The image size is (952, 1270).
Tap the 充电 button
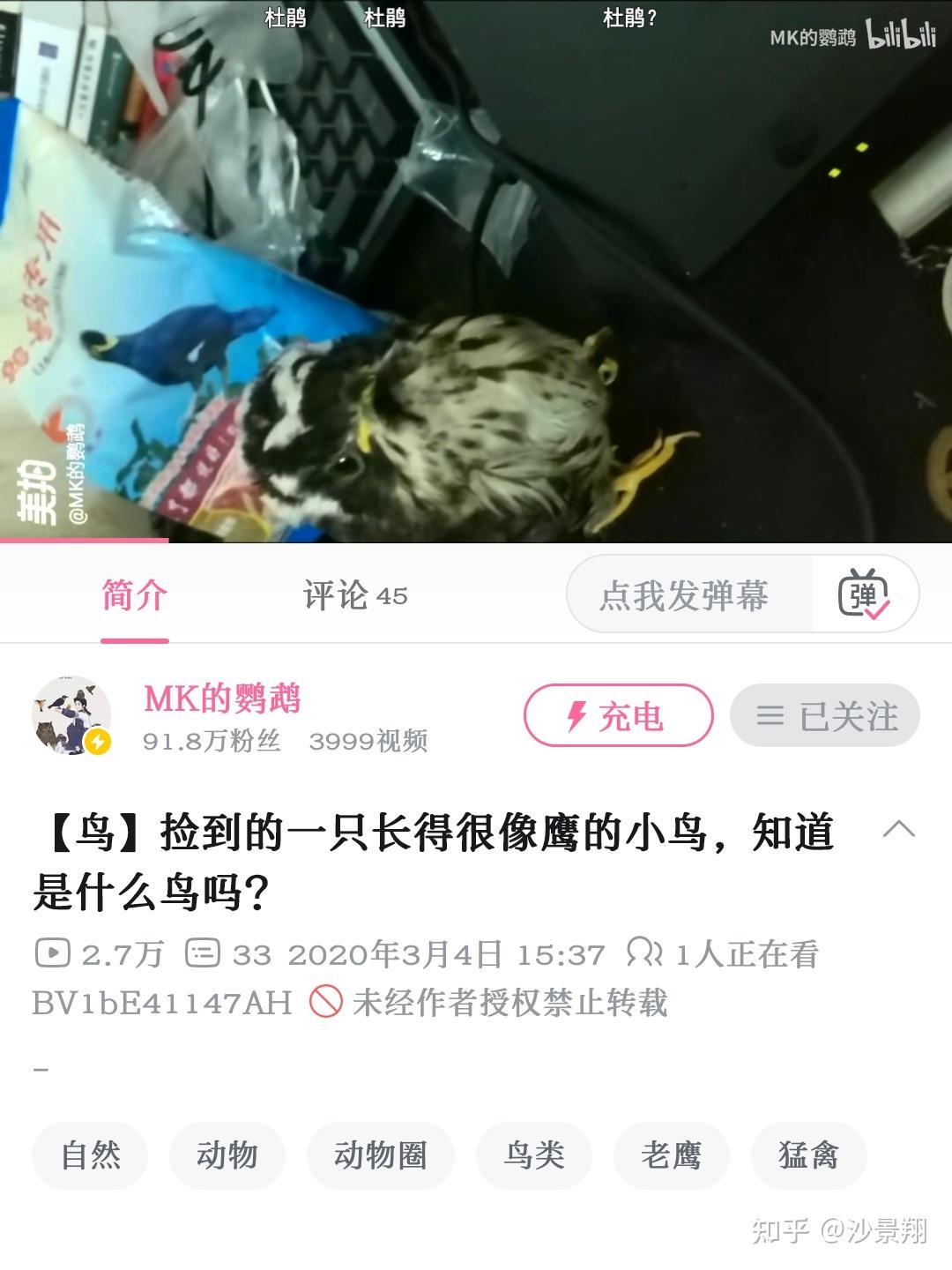618,715
